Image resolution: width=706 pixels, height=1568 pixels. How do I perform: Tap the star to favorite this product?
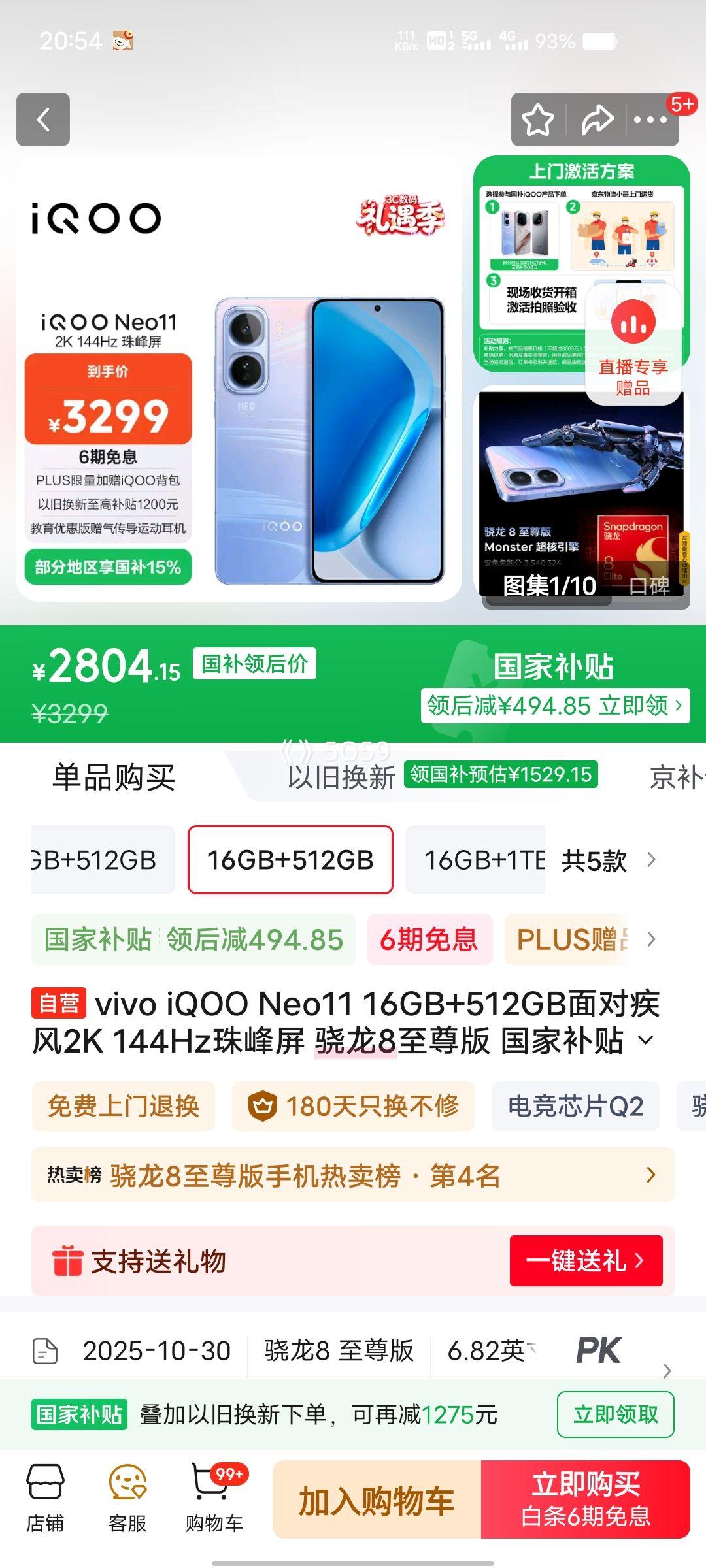coord(538,120)
